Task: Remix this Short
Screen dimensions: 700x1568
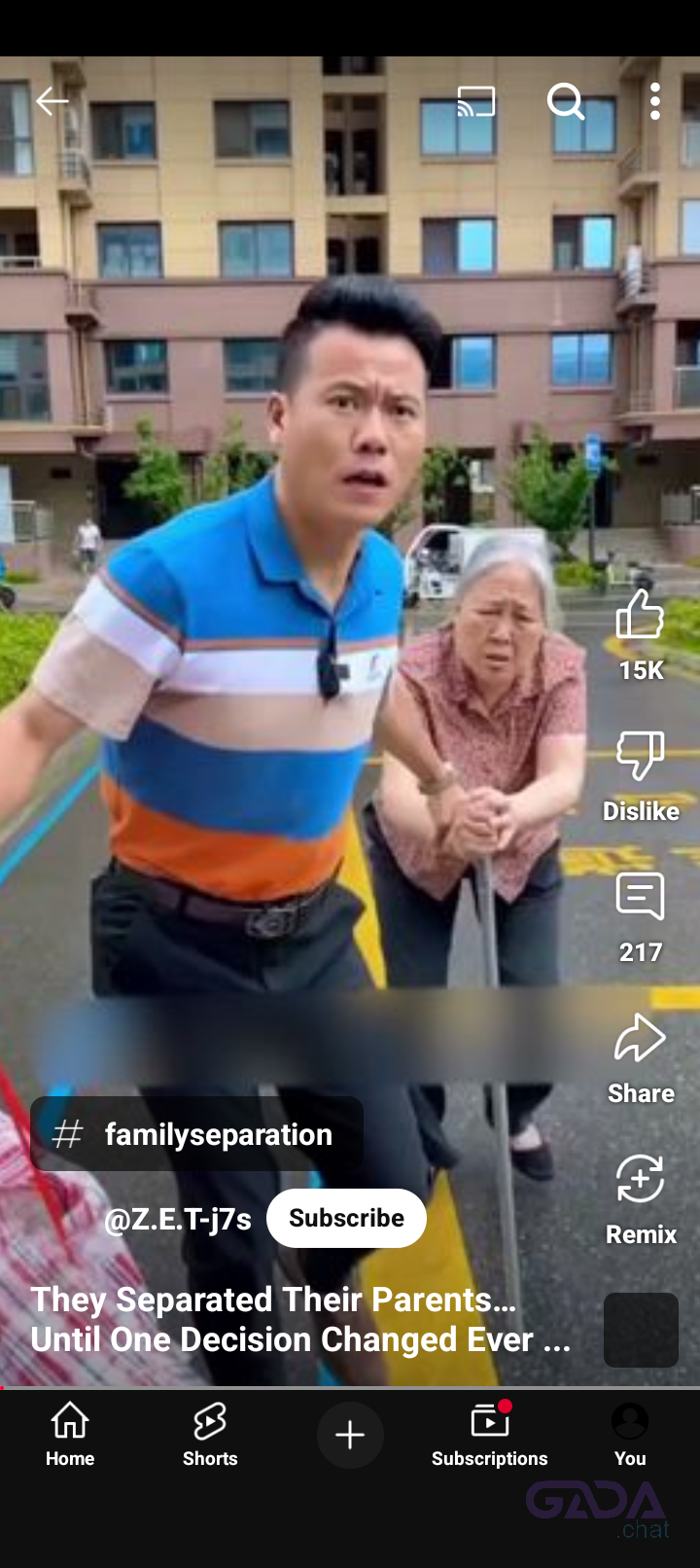Action: click(640, 1180)
